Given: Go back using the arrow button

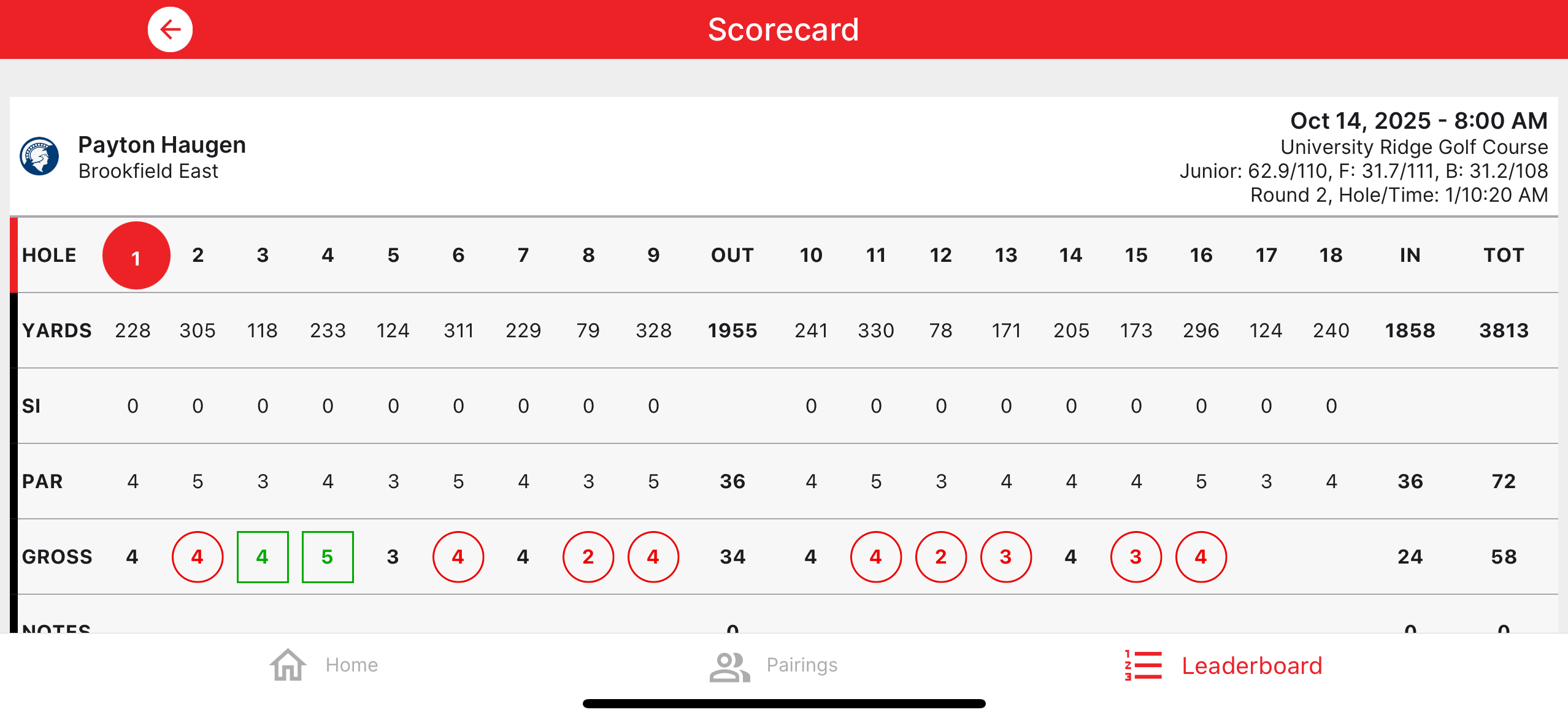Looking at the screenshot, I should (170, 29).
